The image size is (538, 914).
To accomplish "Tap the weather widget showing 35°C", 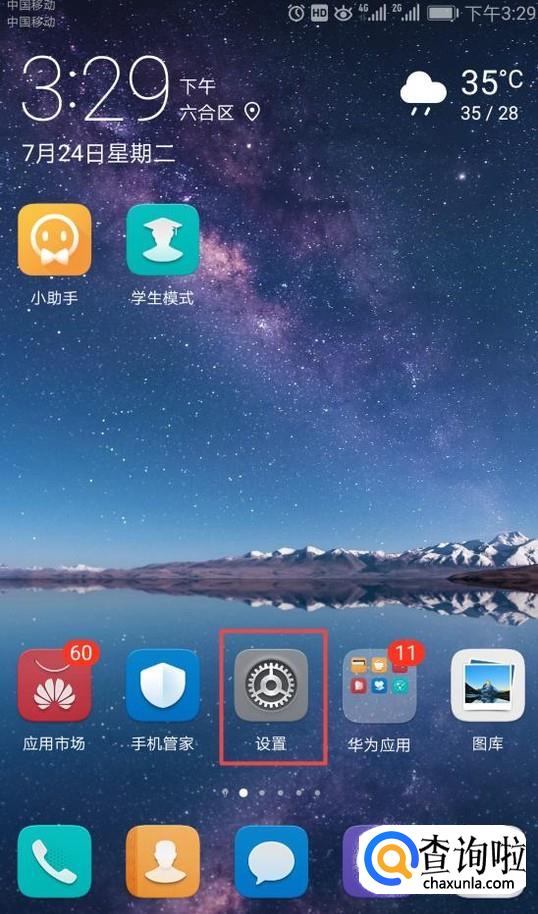I will 460,94.
